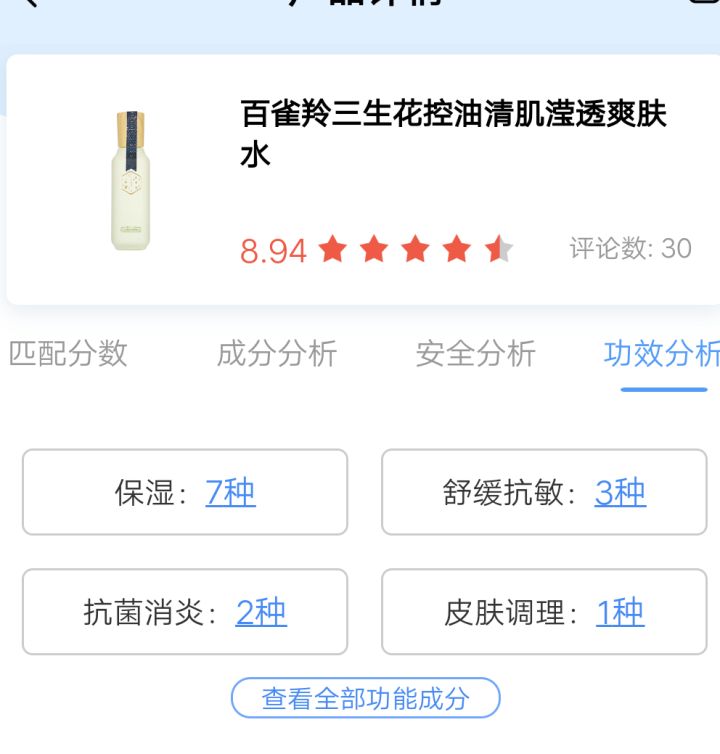Viewport: 720px width, 754px height.
Task: Select the first red rating star
Action: (333, 248)
